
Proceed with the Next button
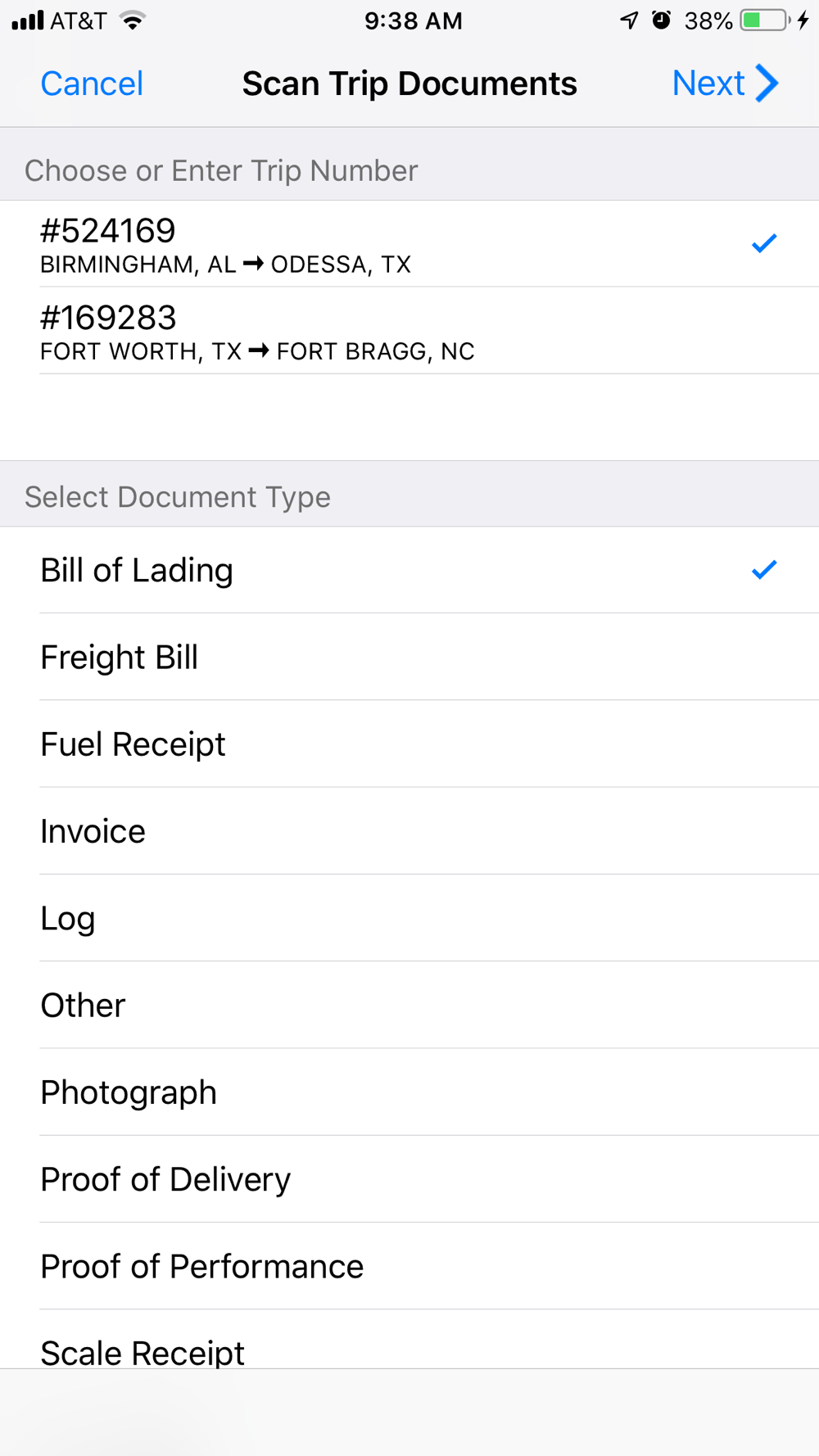(725, 84)
